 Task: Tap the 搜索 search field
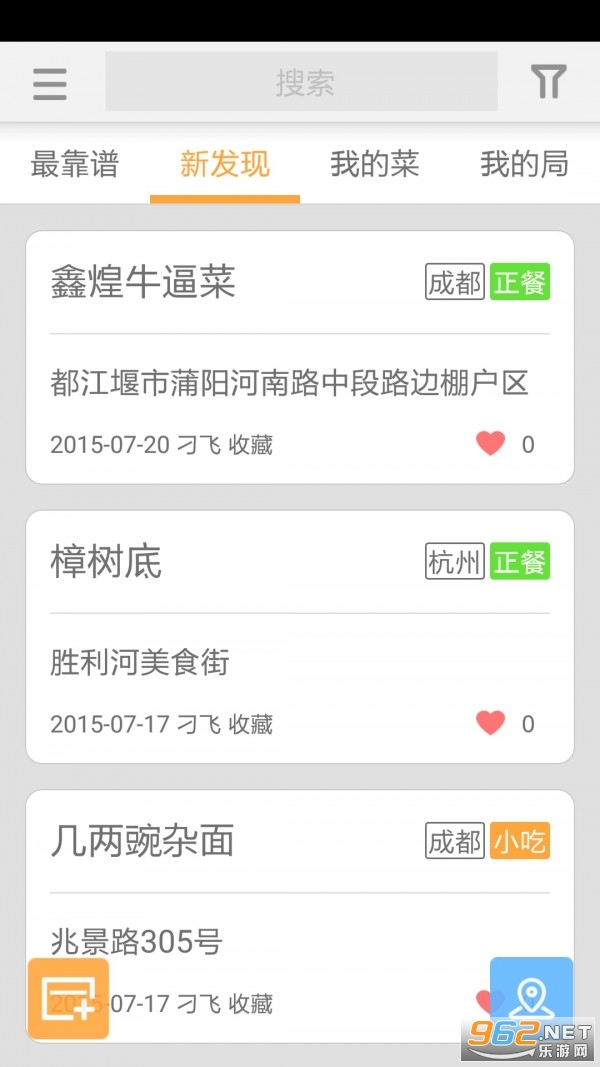pos(301,82)
